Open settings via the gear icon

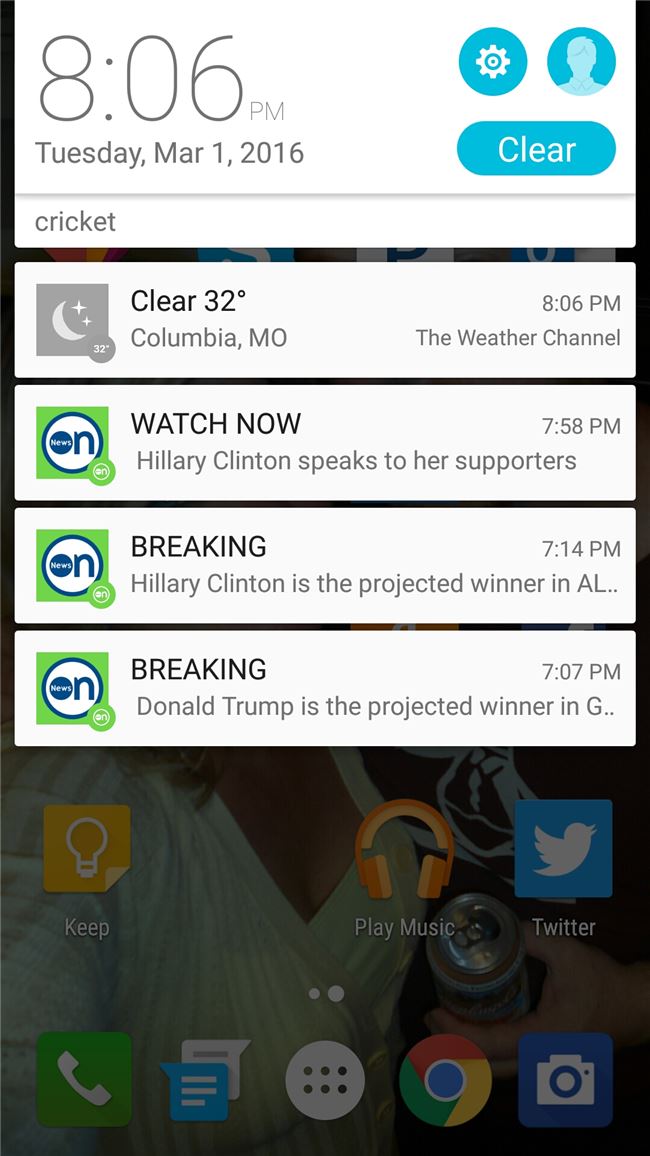pos(492,62)
